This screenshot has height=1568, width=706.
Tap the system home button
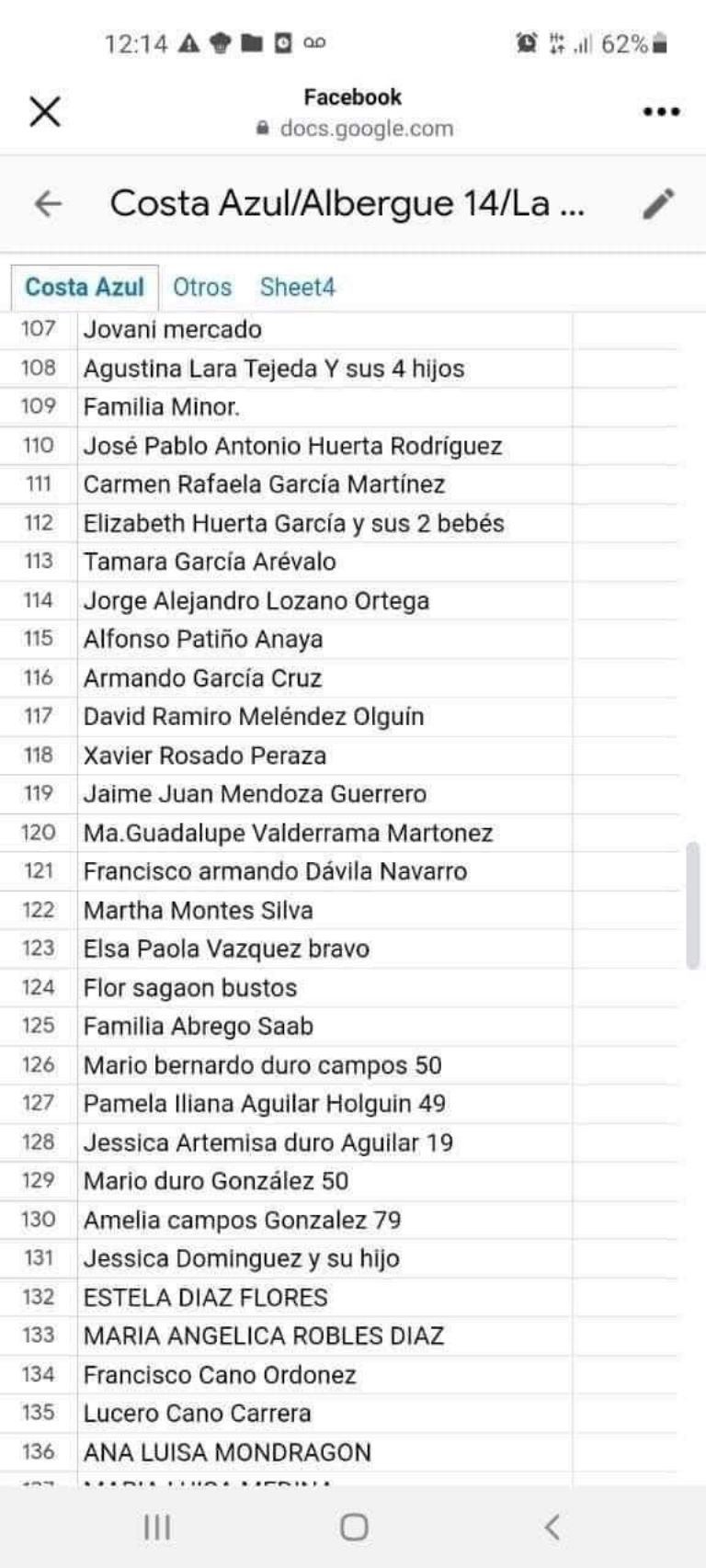[354, 1527]
